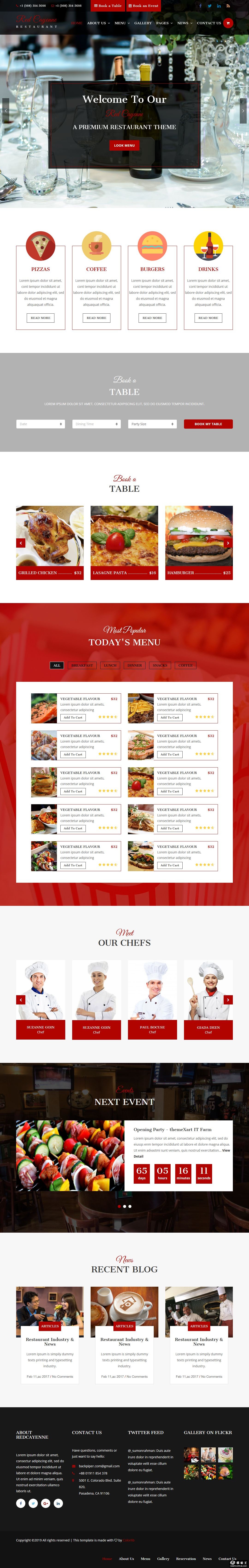Open the Grilled Chicken dish card
The image size is (249, 1568).
tap(50, 542)
